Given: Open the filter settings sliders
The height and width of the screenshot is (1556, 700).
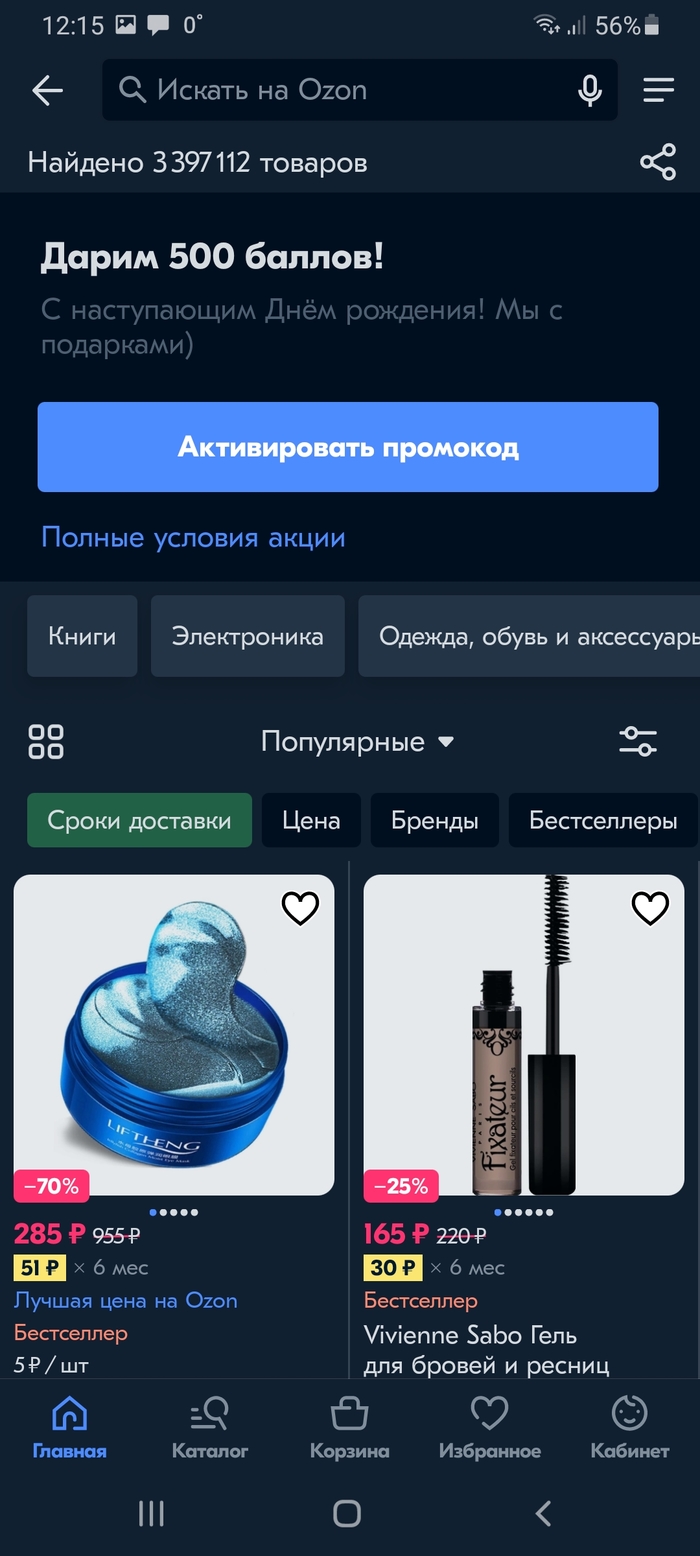Looking at the screenshot, I should click(x=637, y=742).
